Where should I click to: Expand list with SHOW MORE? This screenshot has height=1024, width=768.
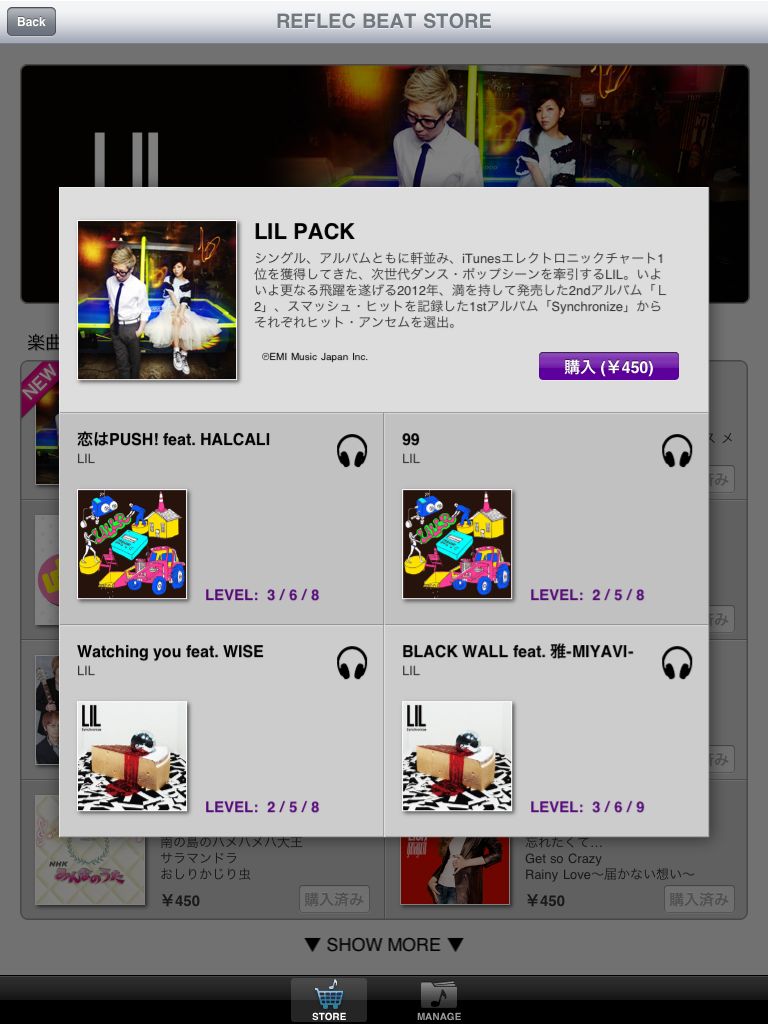tap(384, 945)
